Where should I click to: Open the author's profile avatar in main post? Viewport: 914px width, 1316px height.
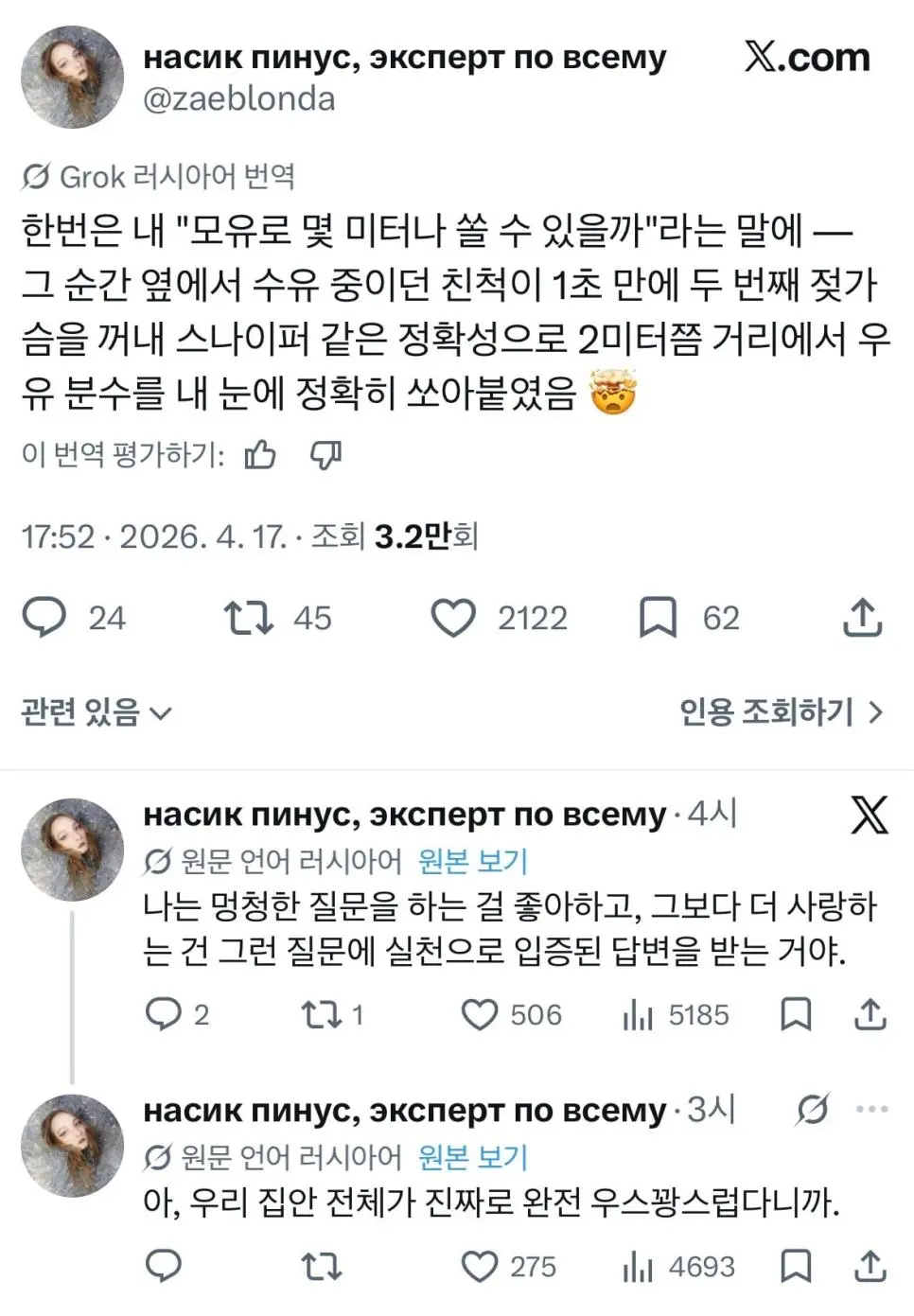(x=73, y=77)
